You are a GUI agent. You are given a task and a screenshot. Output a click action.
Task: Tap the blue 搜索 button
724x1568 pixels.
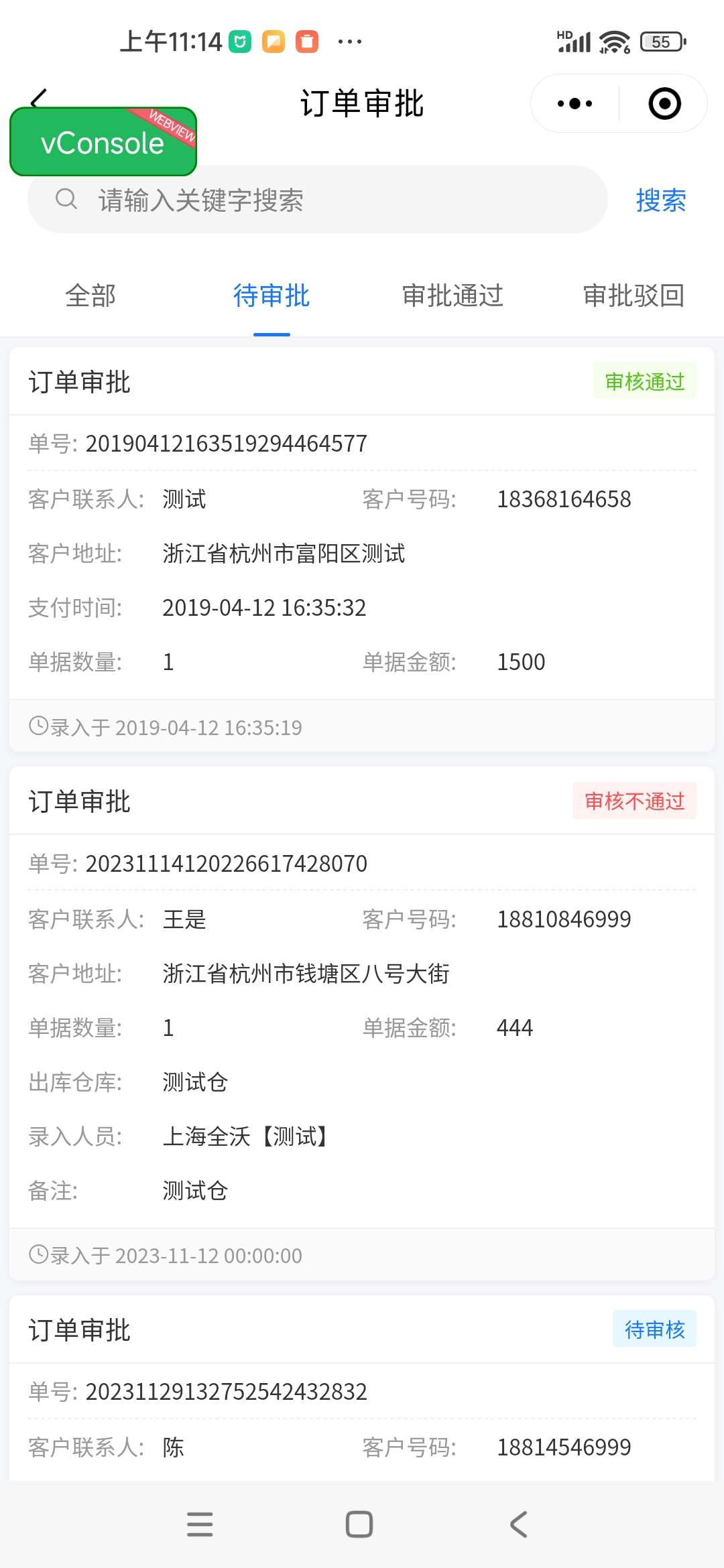pyautogui.click(x=661, y=200)
